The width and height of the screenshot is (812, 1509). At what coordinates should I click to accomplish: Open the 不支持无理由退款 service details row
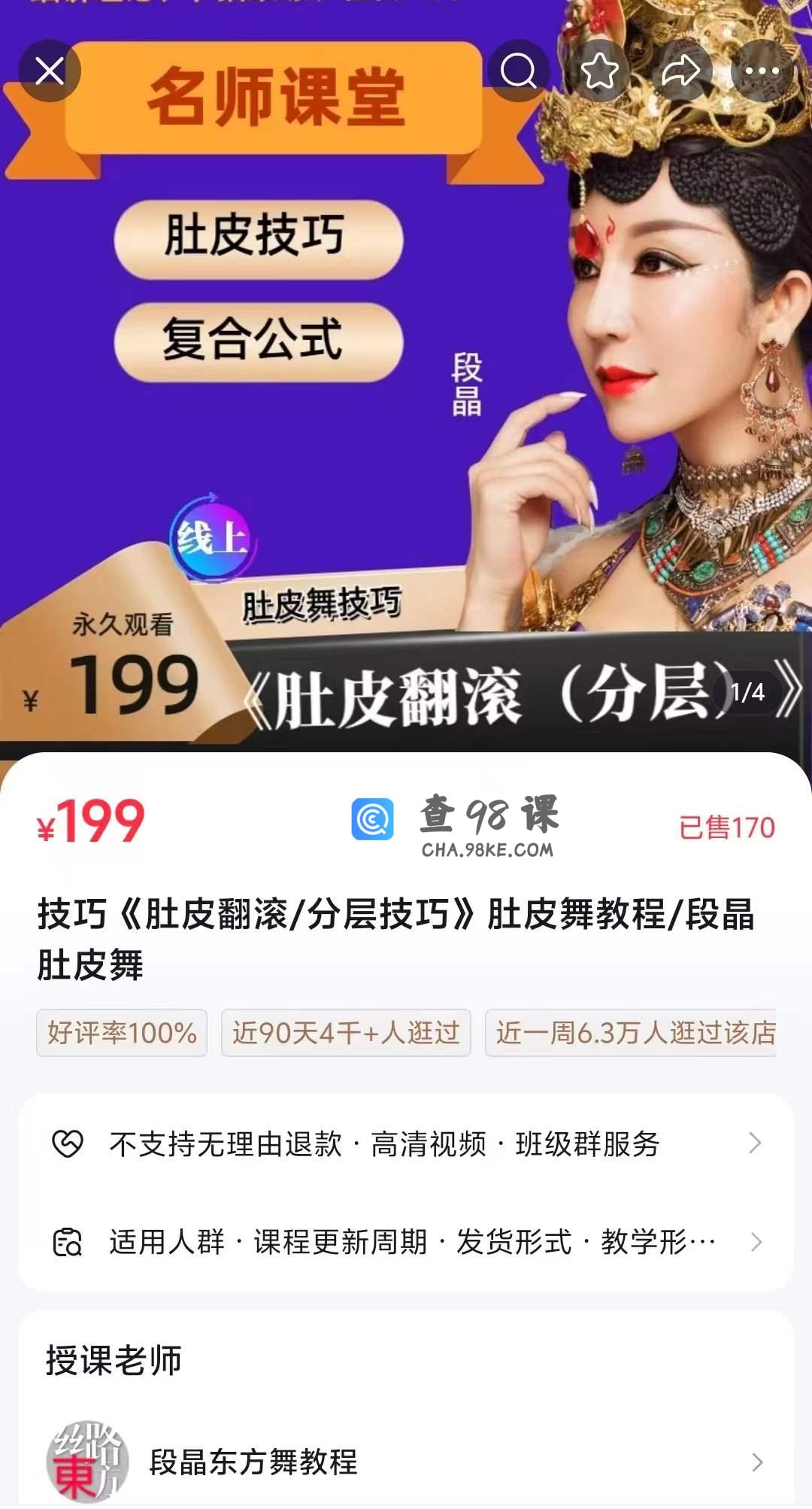406,1143
